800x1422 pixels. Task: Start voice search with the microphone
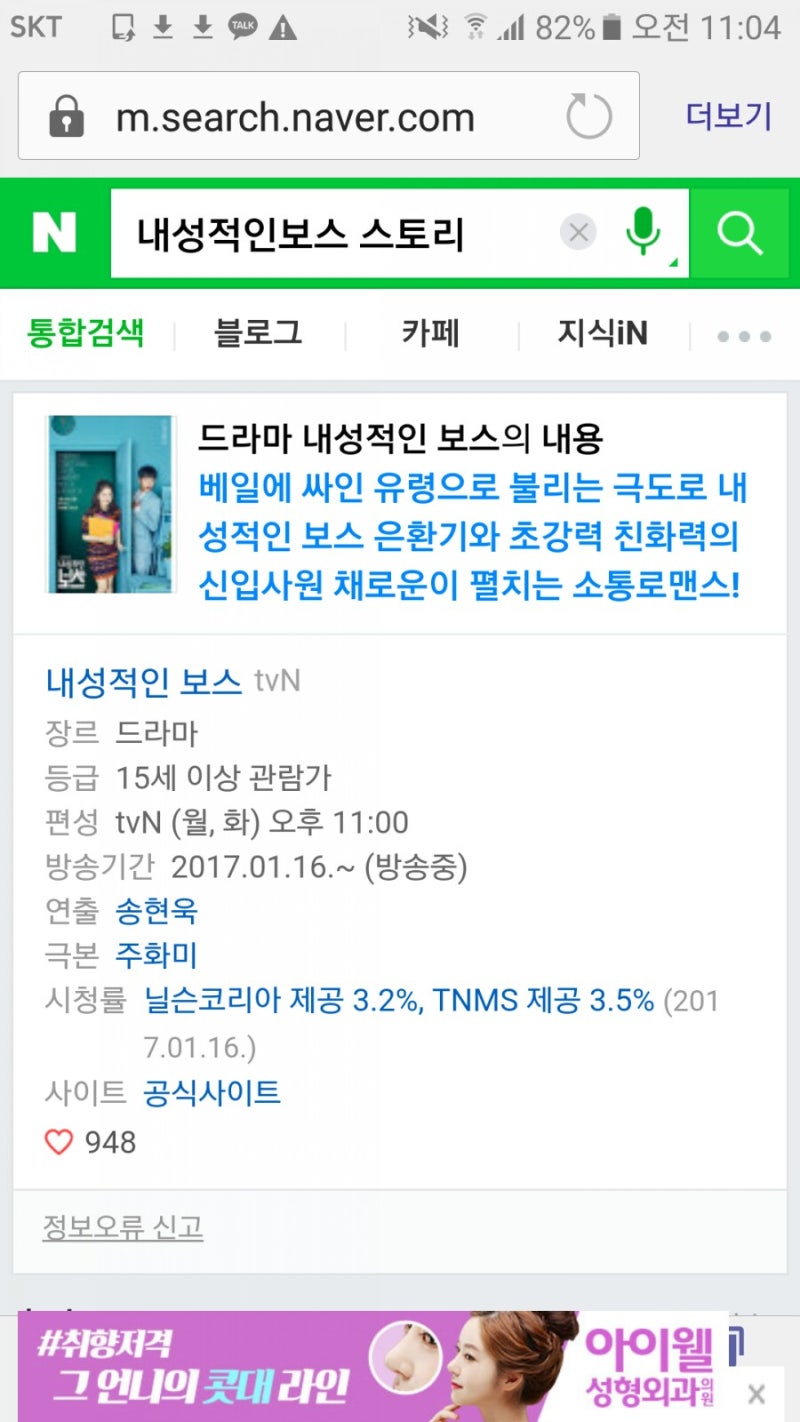click(643, 232)
